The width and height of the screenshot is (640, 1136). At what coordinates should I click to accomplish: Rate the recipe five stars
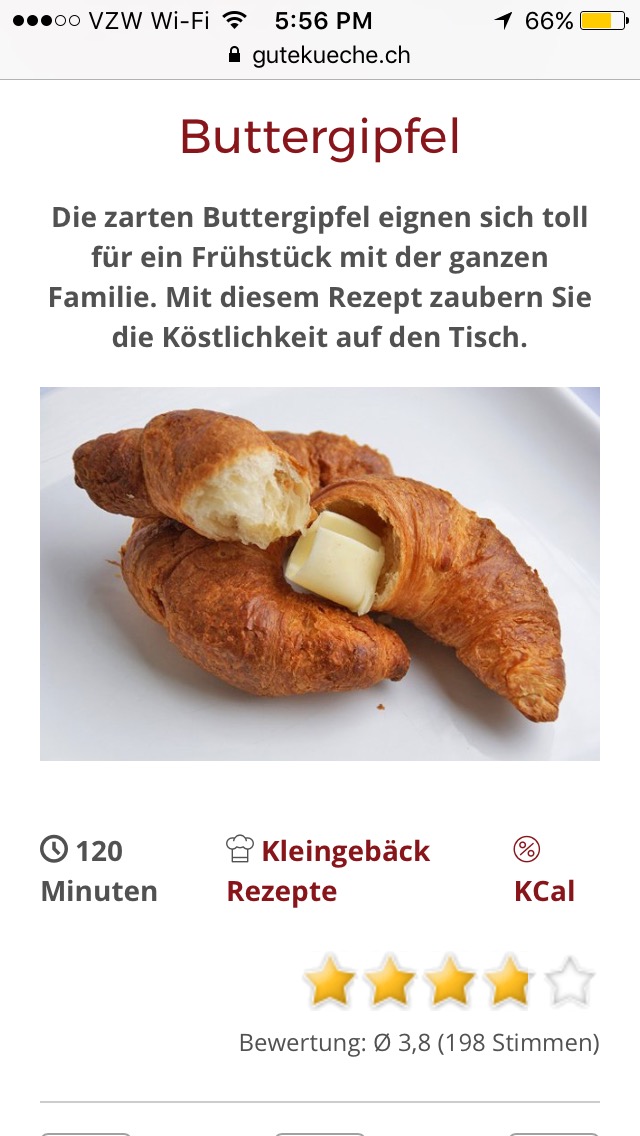coord(570,982)
